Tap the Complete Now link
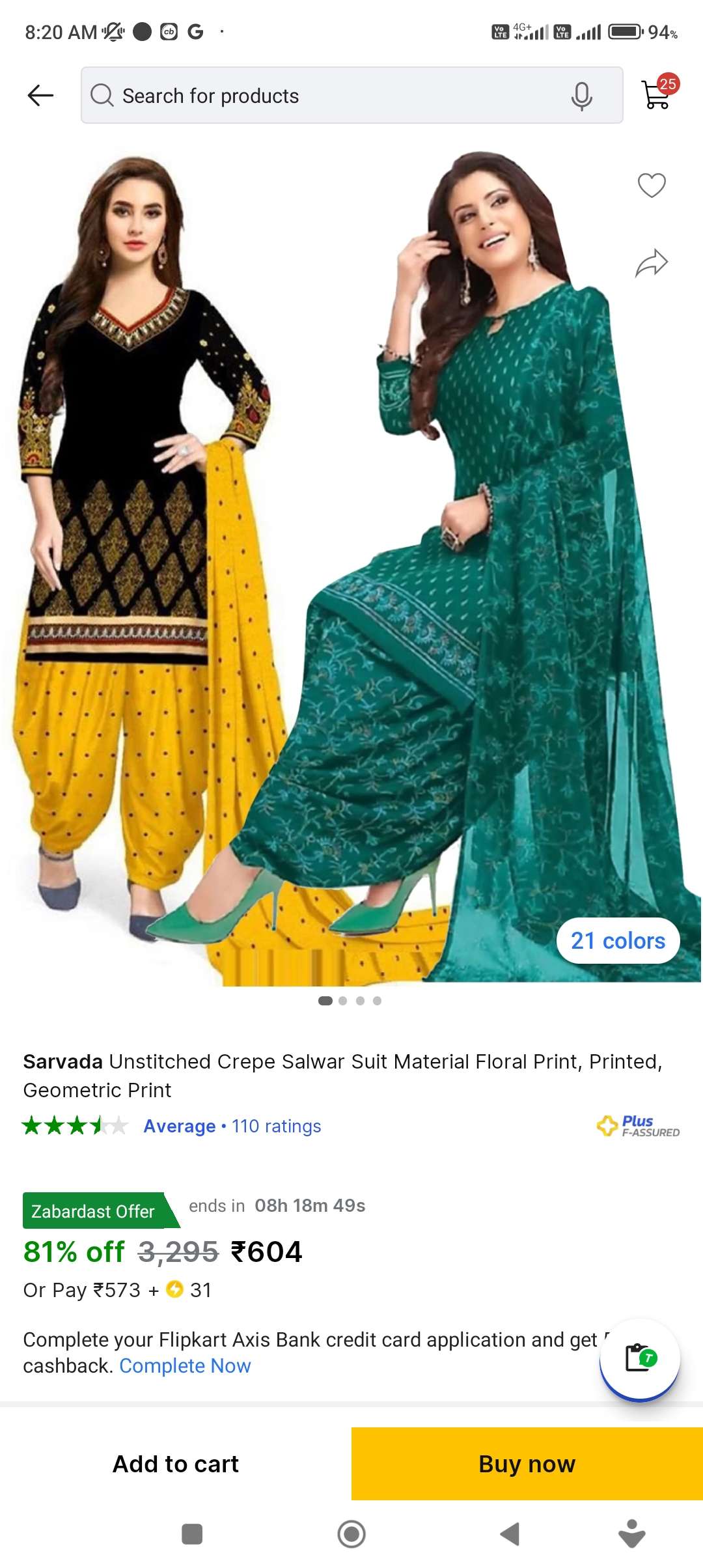703x1568 pixels. pos(185,1365)
